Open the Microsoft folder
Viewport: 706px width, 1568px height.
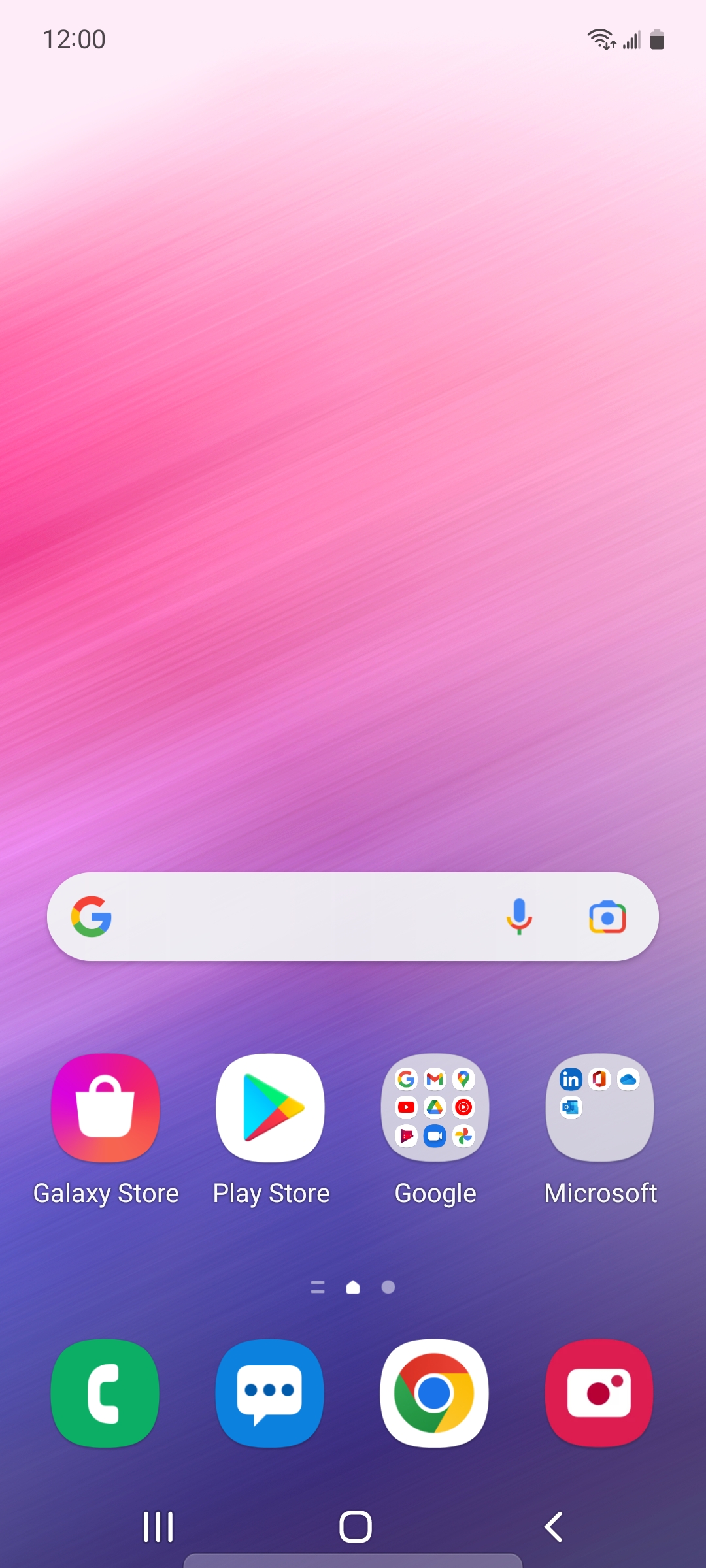click(600, 1108)
